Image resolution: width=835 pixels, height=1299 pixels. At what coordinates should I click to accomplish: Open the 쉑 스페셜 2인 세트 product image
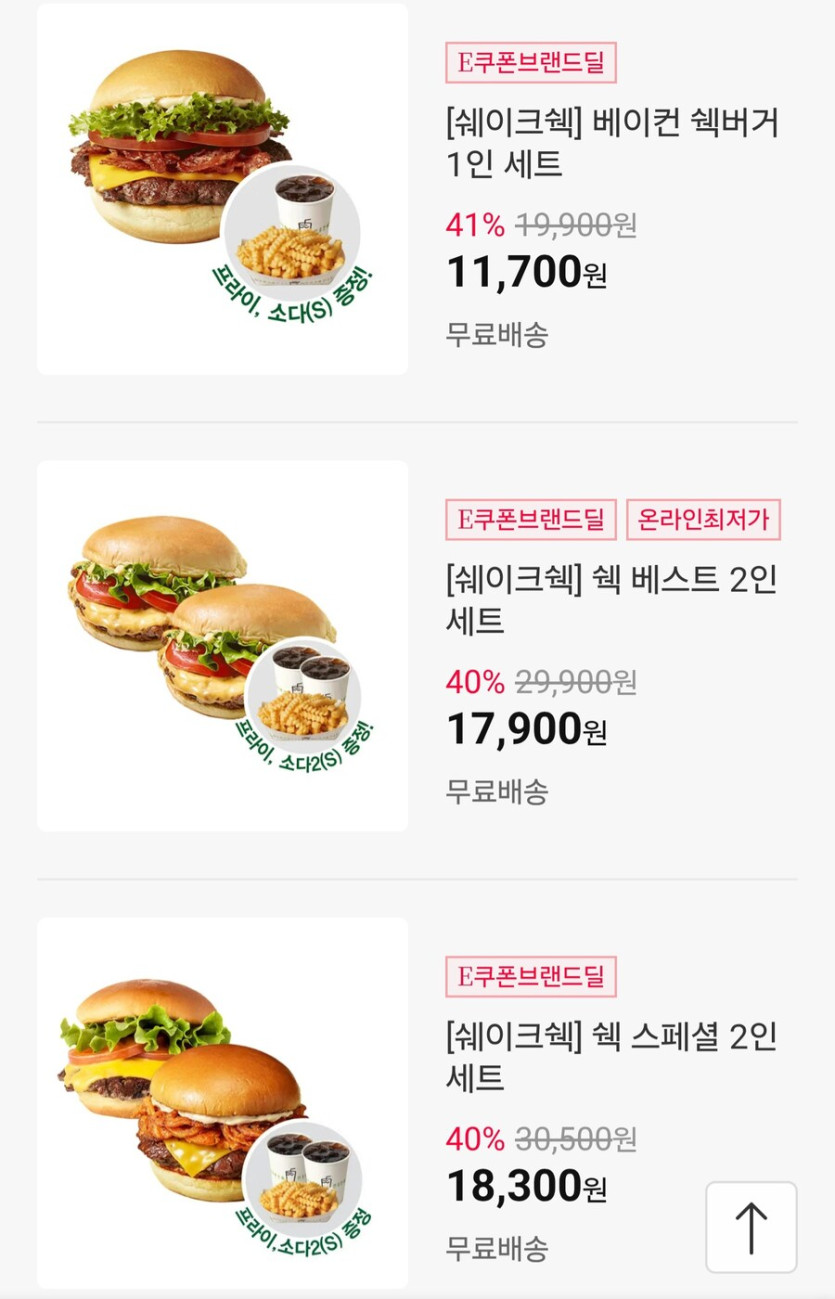tap(222, 1100)
